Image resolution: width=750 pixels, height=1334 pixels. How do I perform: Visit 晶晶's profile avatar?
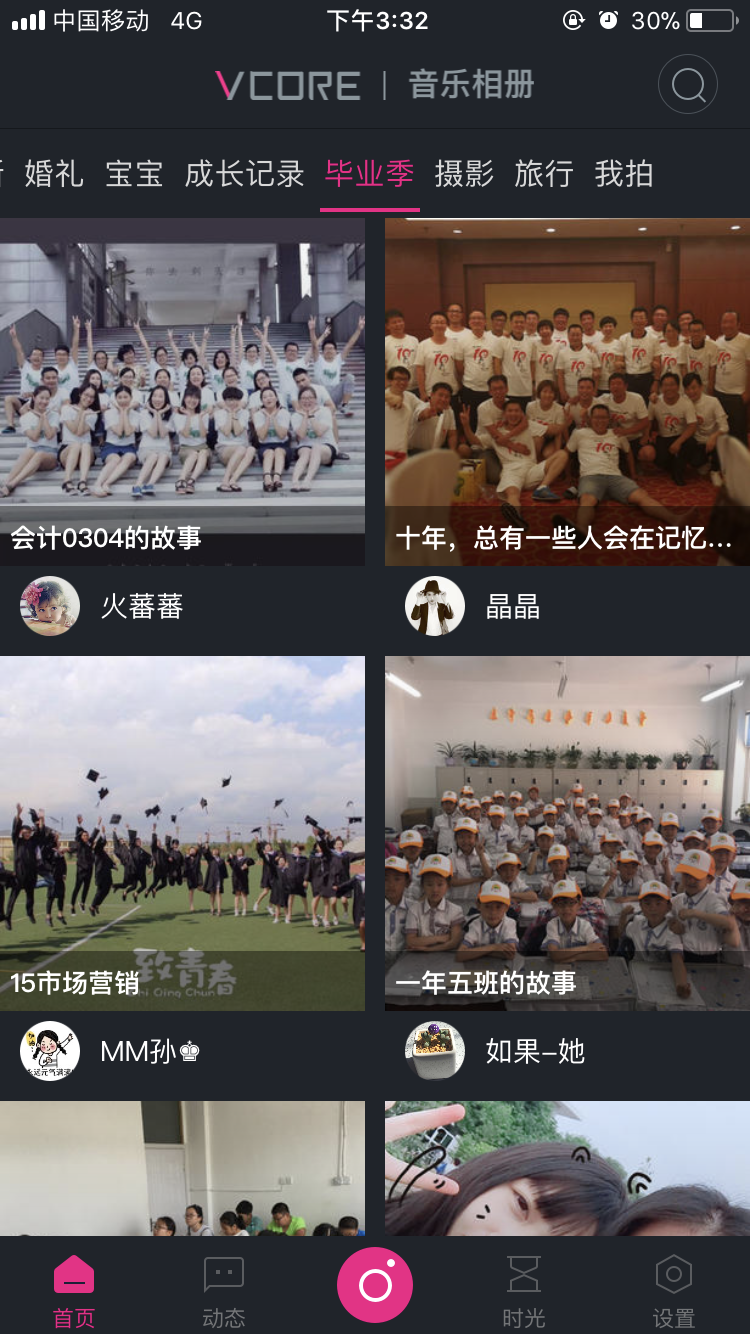coord(435,606)
